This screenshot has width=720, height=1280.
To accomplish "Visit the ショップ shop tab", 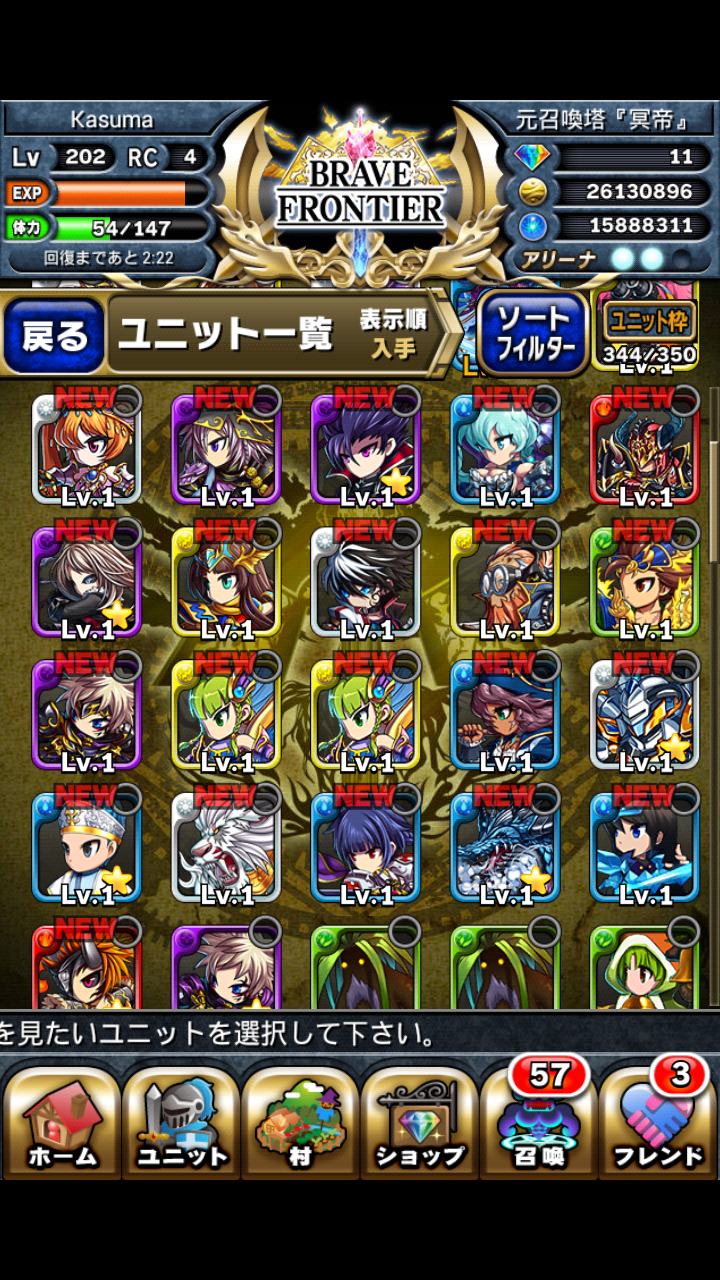I will click(x=419, y=1123).
